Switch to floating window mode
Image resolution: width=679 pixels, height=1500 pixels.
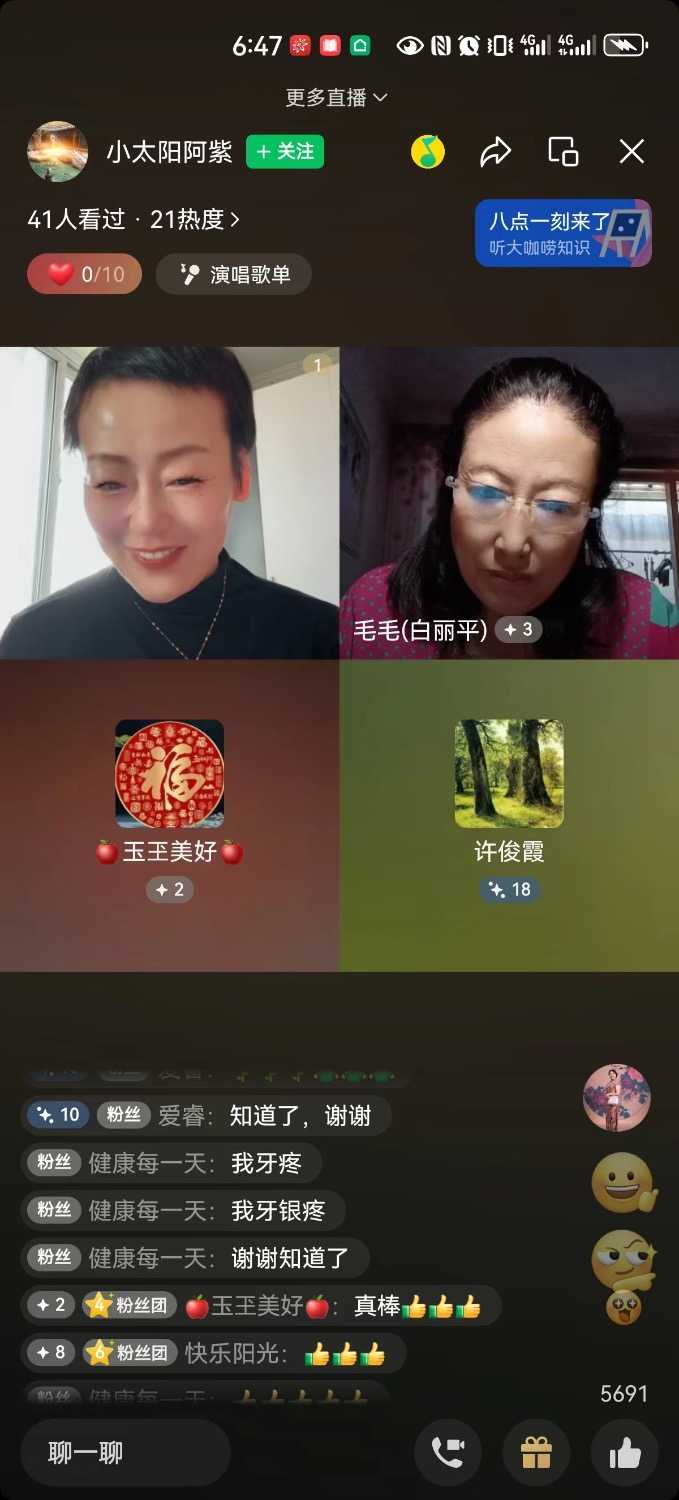pos(563,152)
